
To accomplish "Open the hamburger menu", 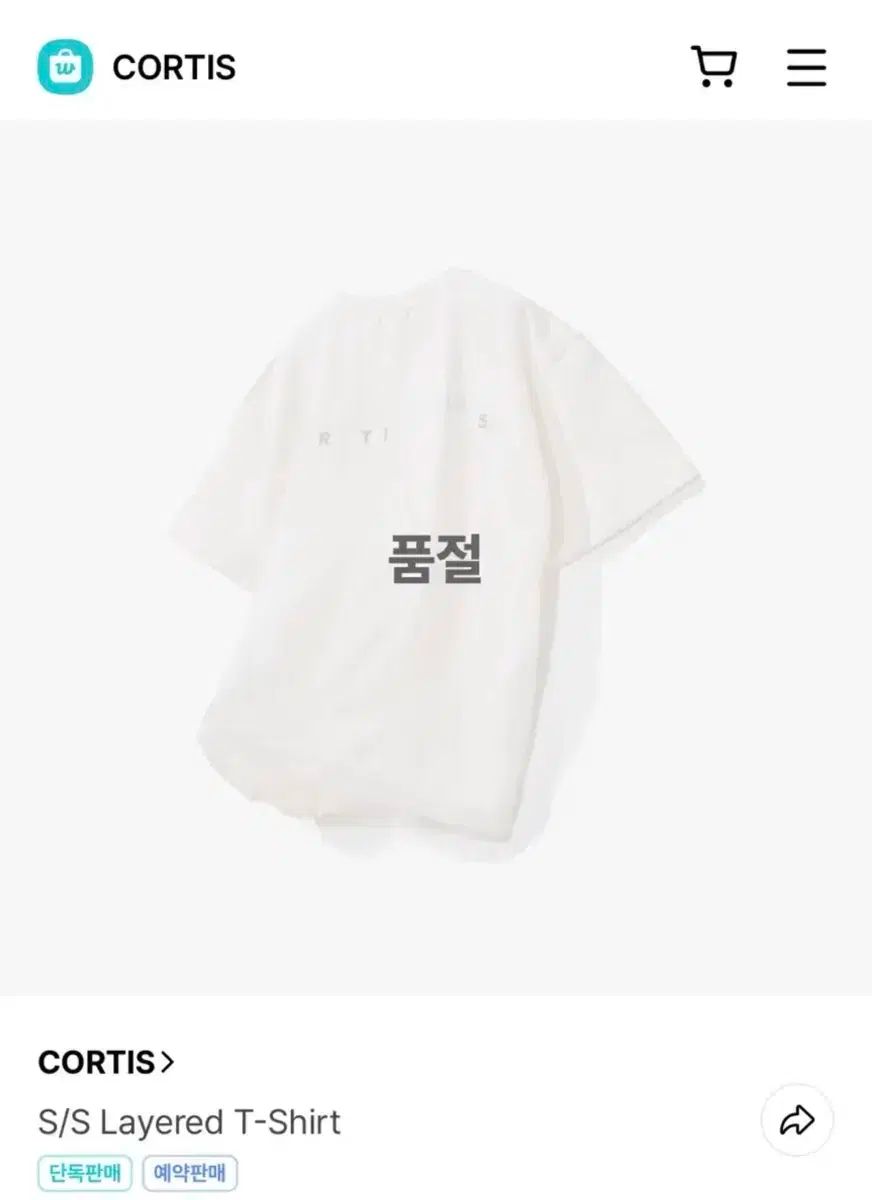I will [806, 67].
